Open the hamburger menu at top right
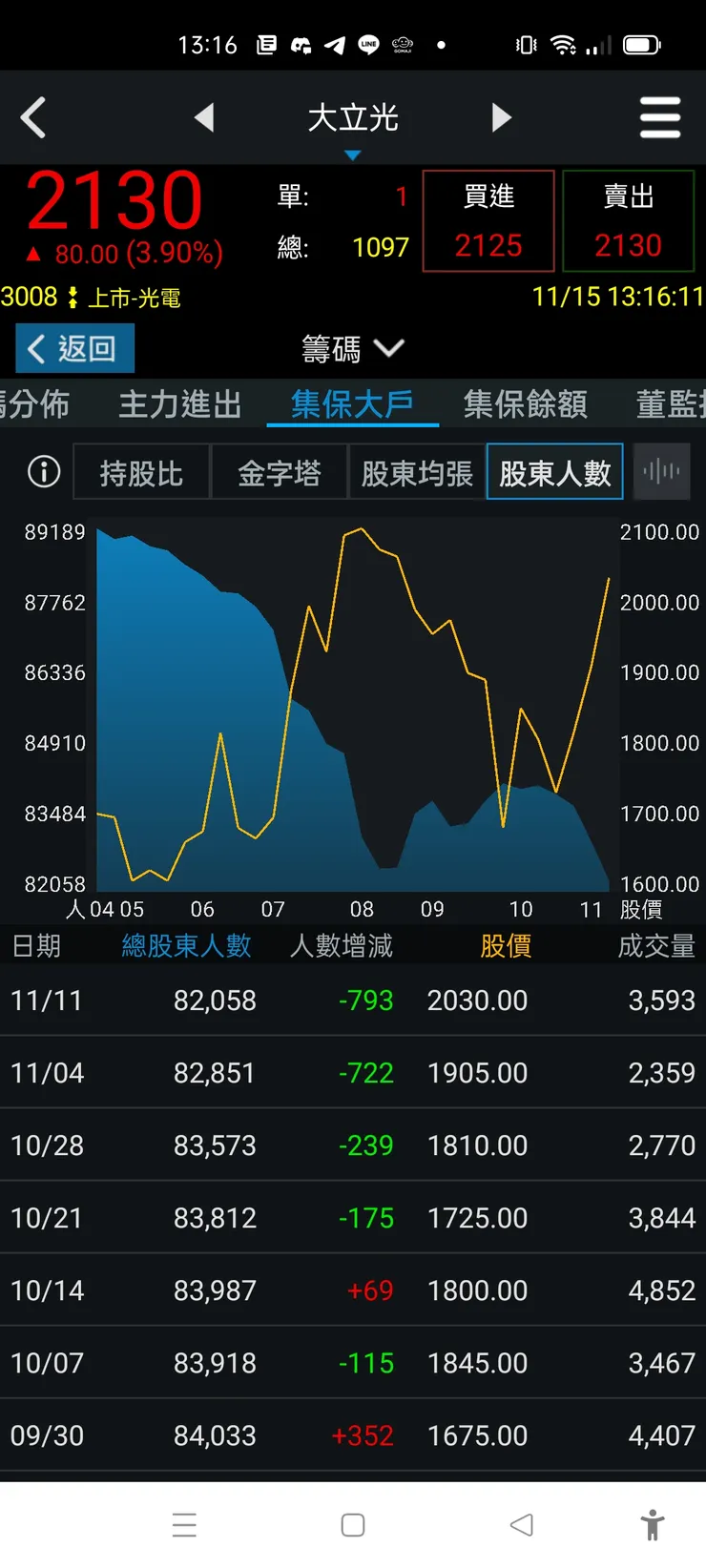706x1568 pixels. (660, 116)
